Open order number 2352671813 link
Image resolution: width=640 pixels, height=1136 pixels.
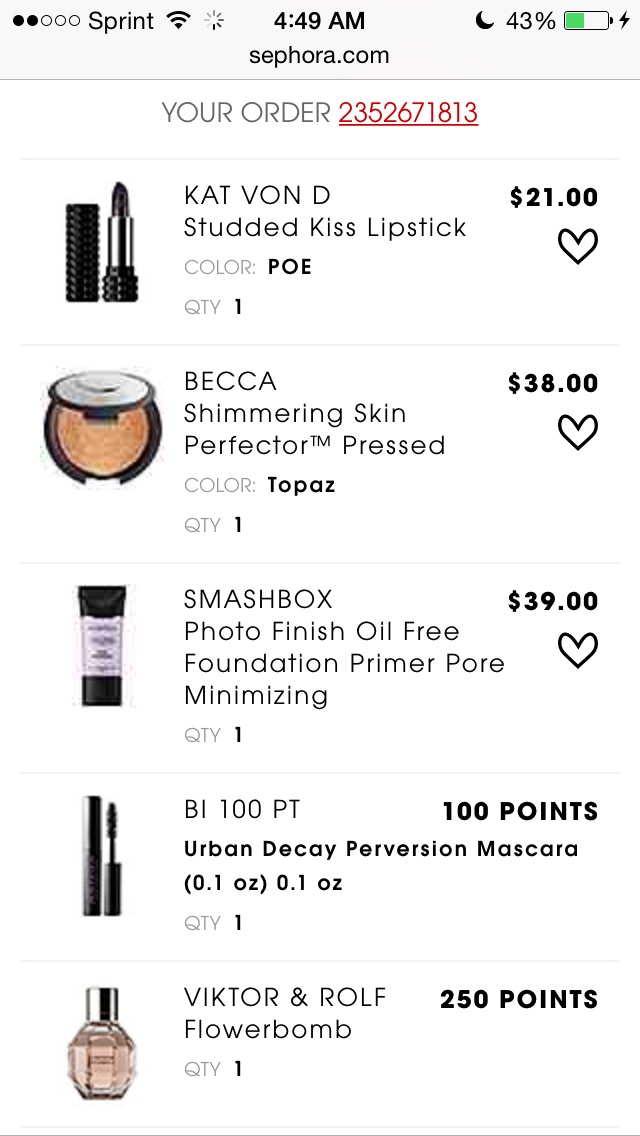[x=408, y=113]
